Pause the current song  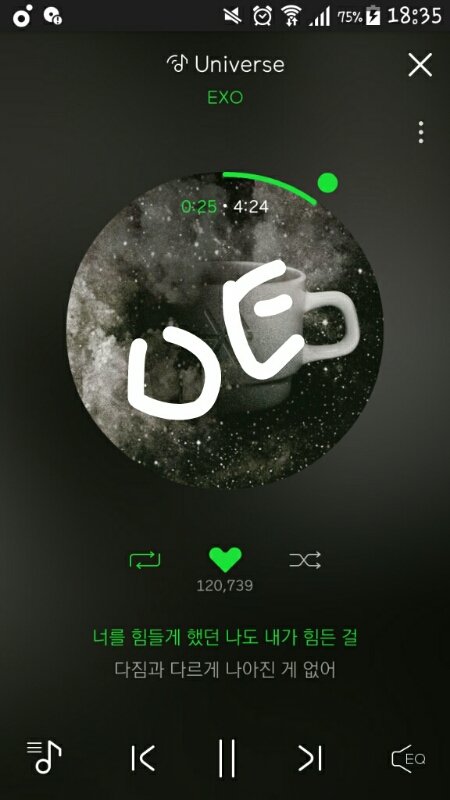click(x=227, y=758)
